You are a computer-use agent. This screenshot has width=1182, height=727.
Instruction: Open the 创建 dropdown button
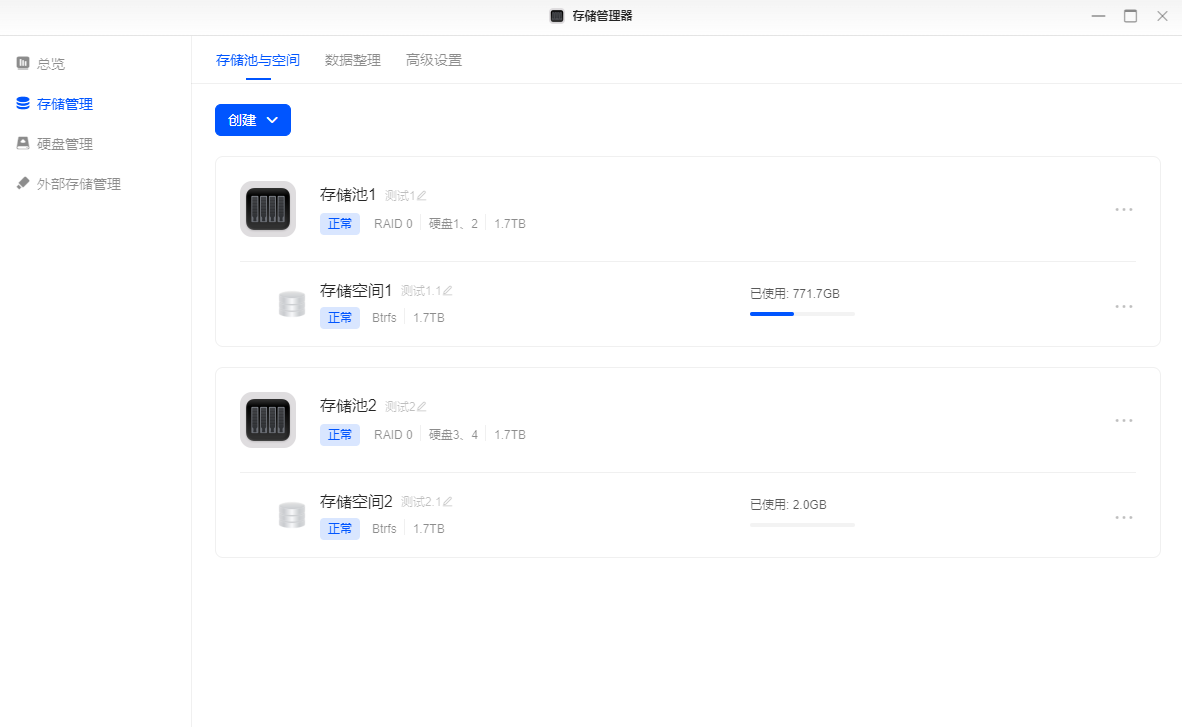point(253,120)
